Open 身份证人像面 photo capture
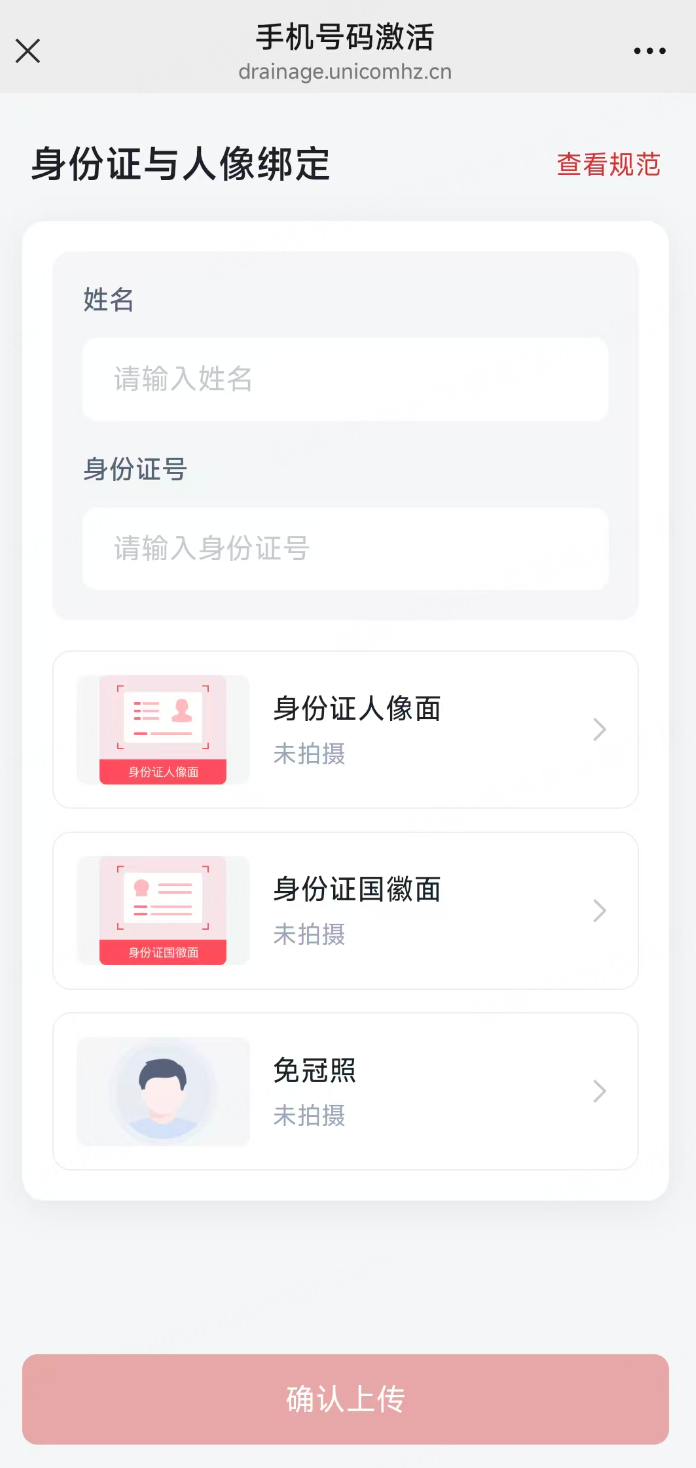This screenshot has height=1468, width=696. [345, 729]
